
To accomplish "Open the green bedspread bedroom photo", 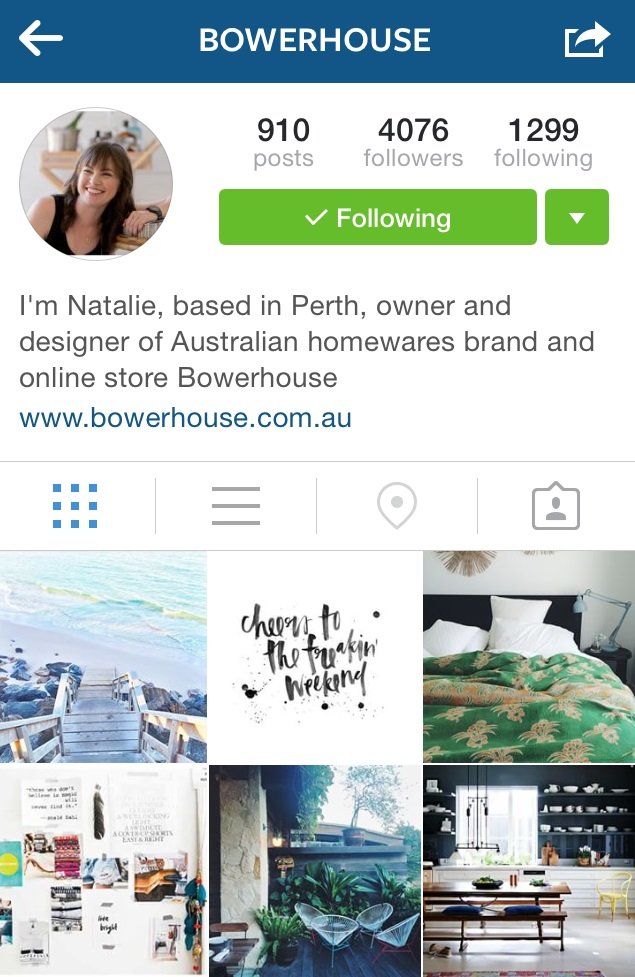I will click(x=529, y=657).
